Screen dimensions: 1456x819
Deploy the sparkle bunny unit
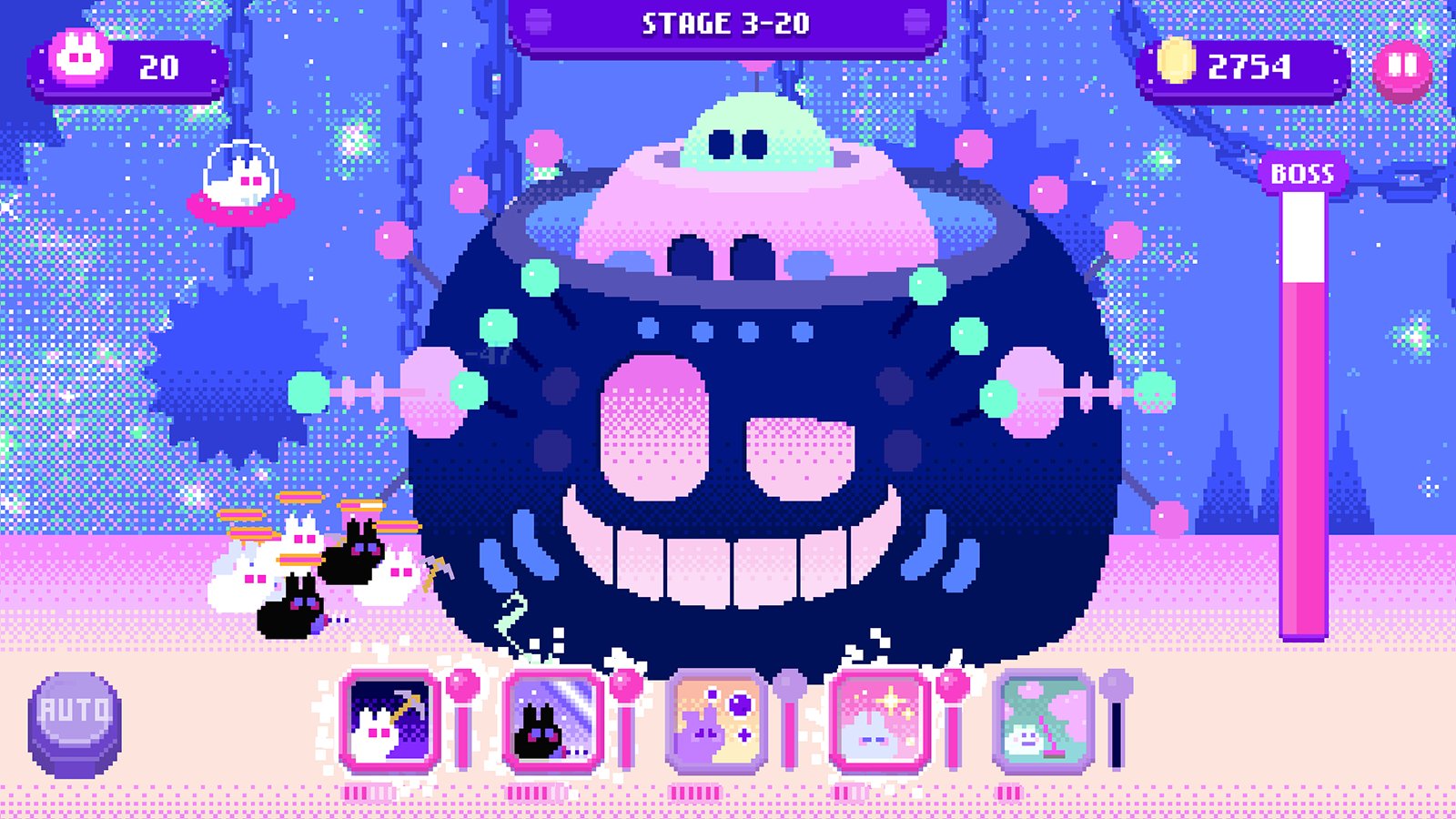pyautogui.click(x=879, y=721)
